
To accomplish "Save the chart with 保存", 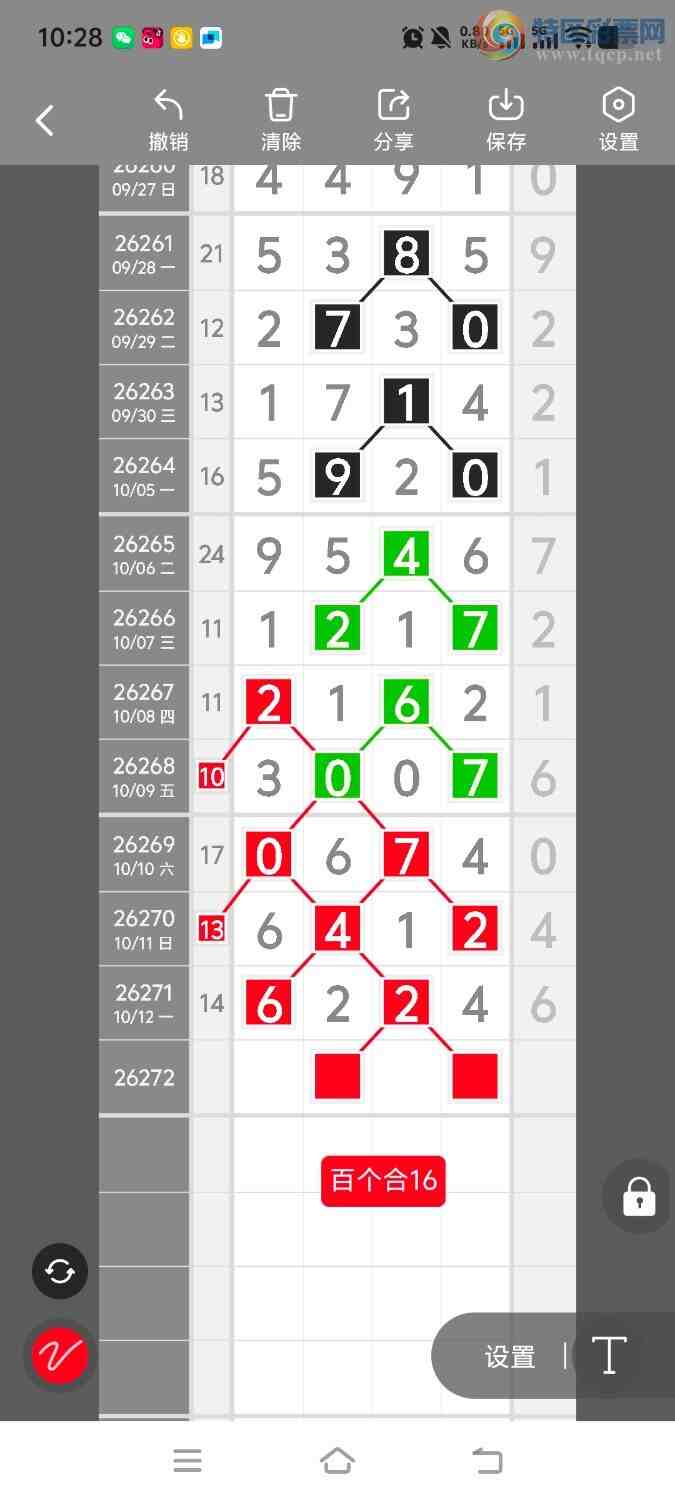I will click(x=506, y=121).
